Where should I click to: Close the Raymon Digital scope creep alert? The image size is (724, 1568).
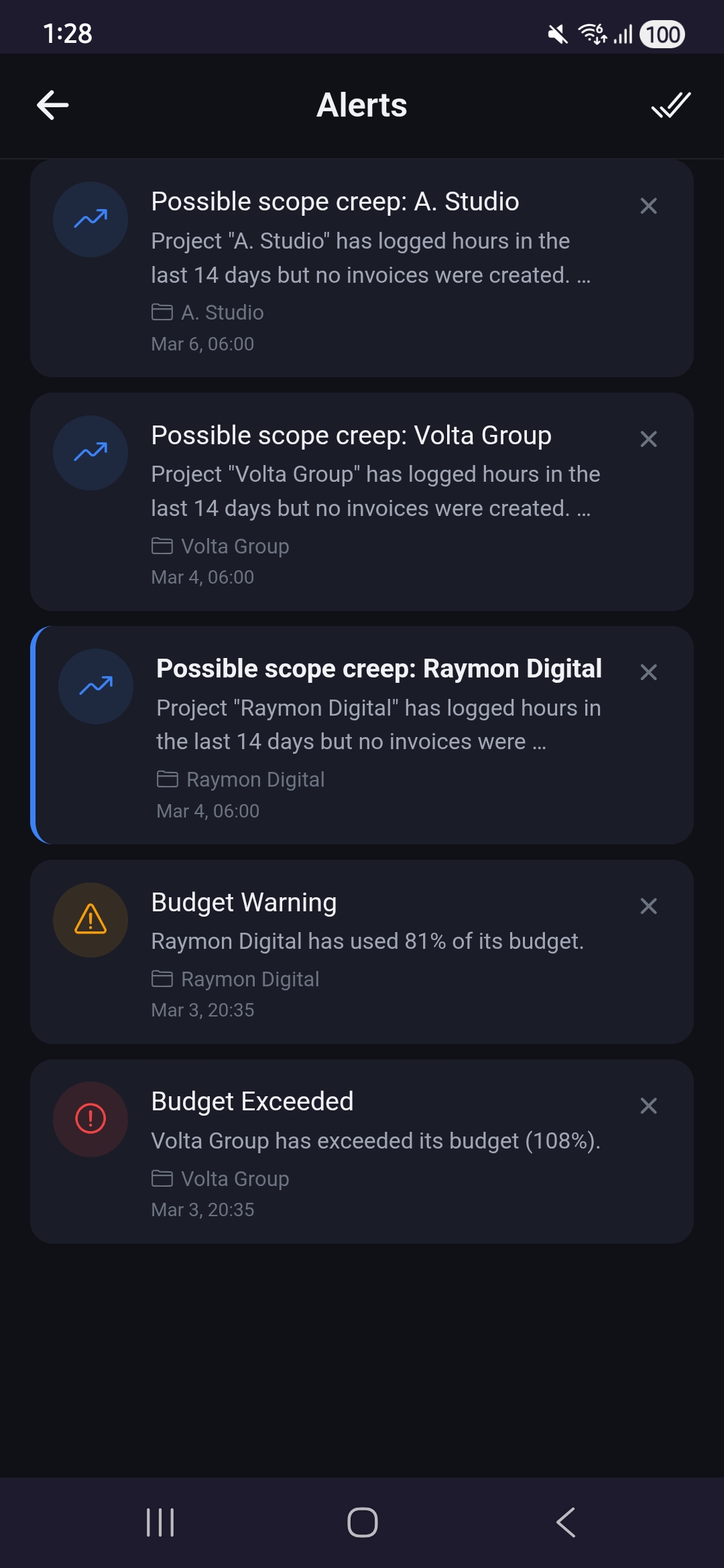click(648, 672)
